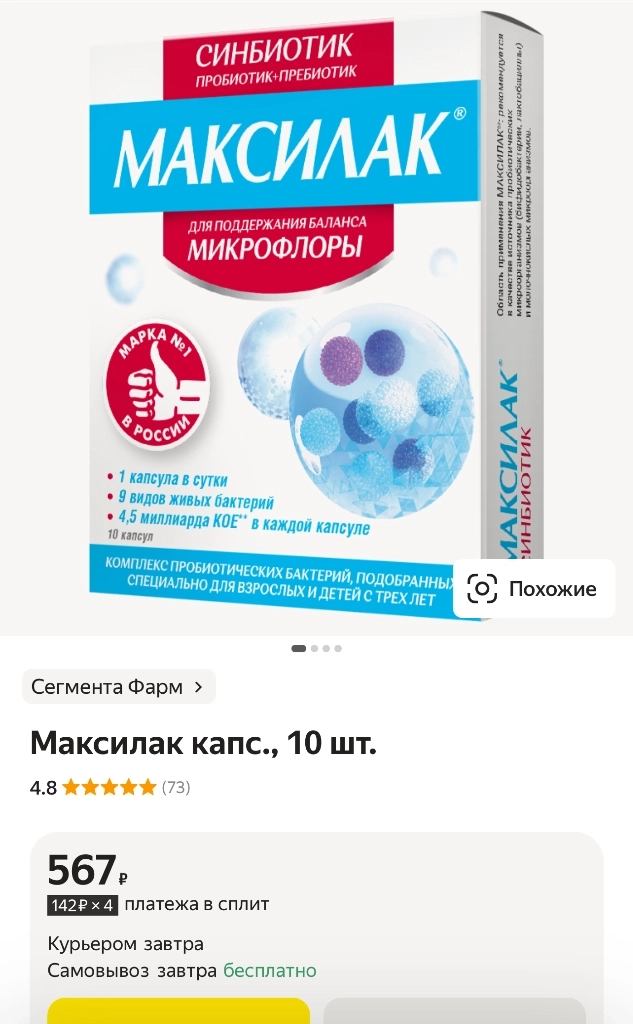Viewport: 633px width, 1024px height.
Task: Tap the Похожие similar-items button
Action: tap(533, 588)
